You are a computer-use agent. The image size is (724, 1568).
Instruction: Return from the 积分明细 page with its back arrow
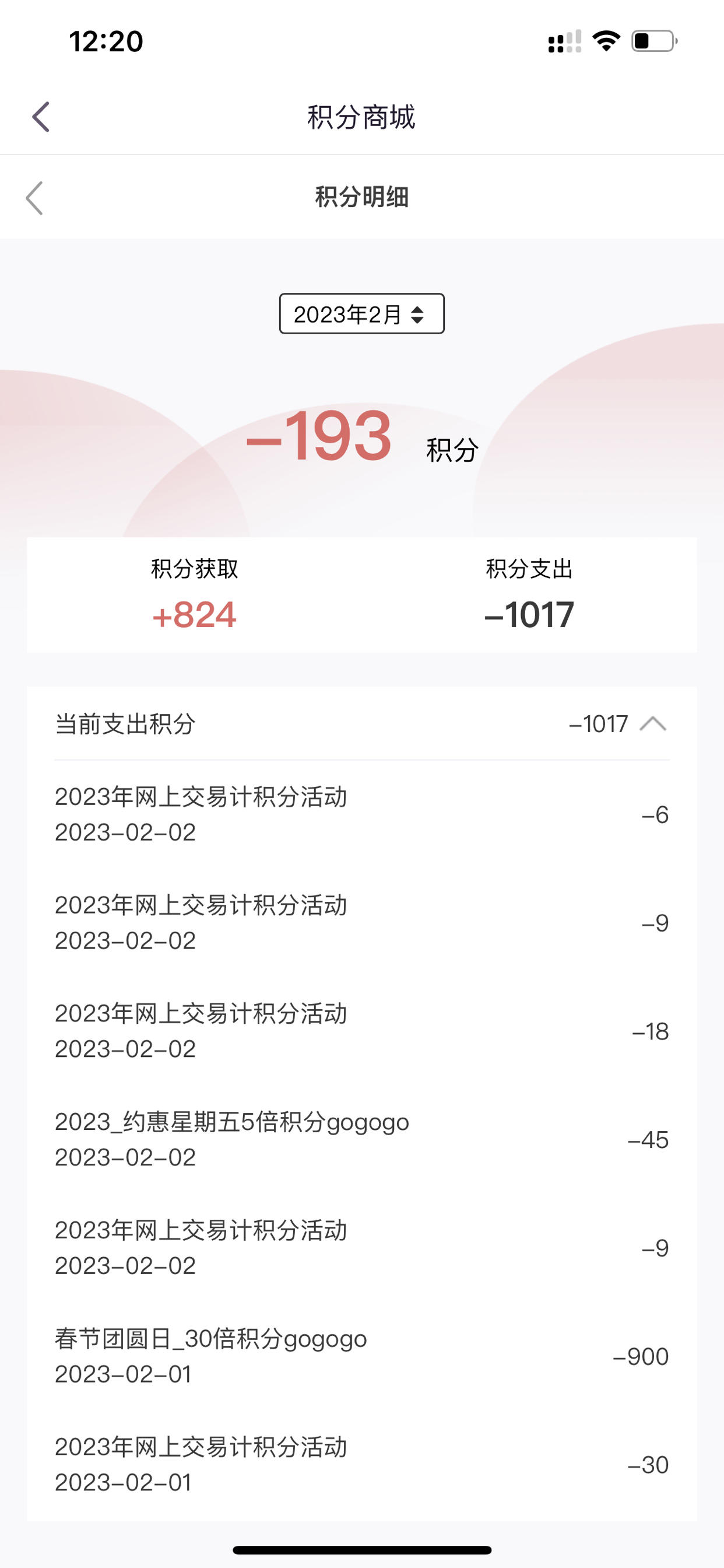[x=34, y=198]
